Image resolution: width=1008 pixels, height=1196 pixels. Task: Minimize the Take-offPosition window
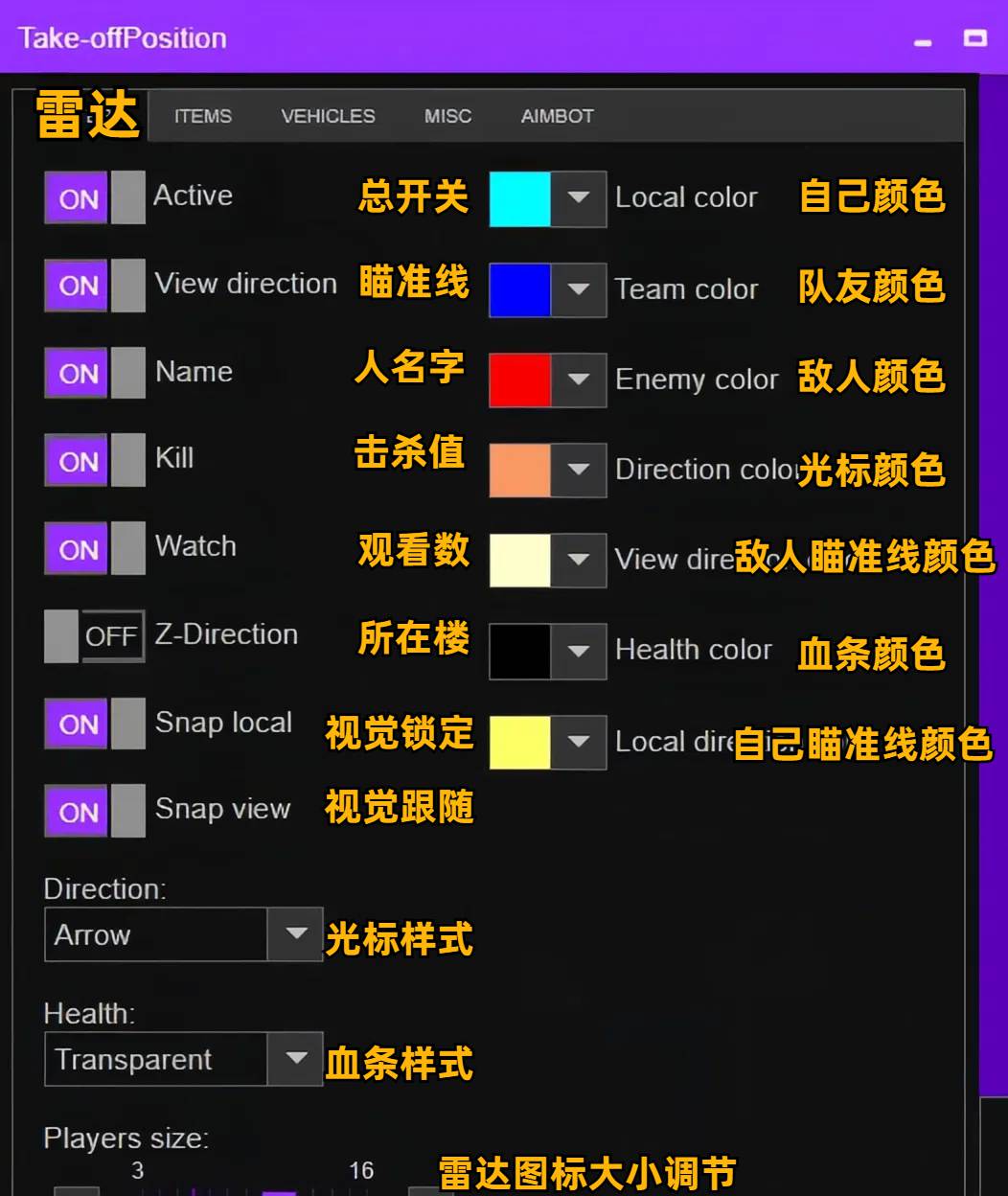923,42
